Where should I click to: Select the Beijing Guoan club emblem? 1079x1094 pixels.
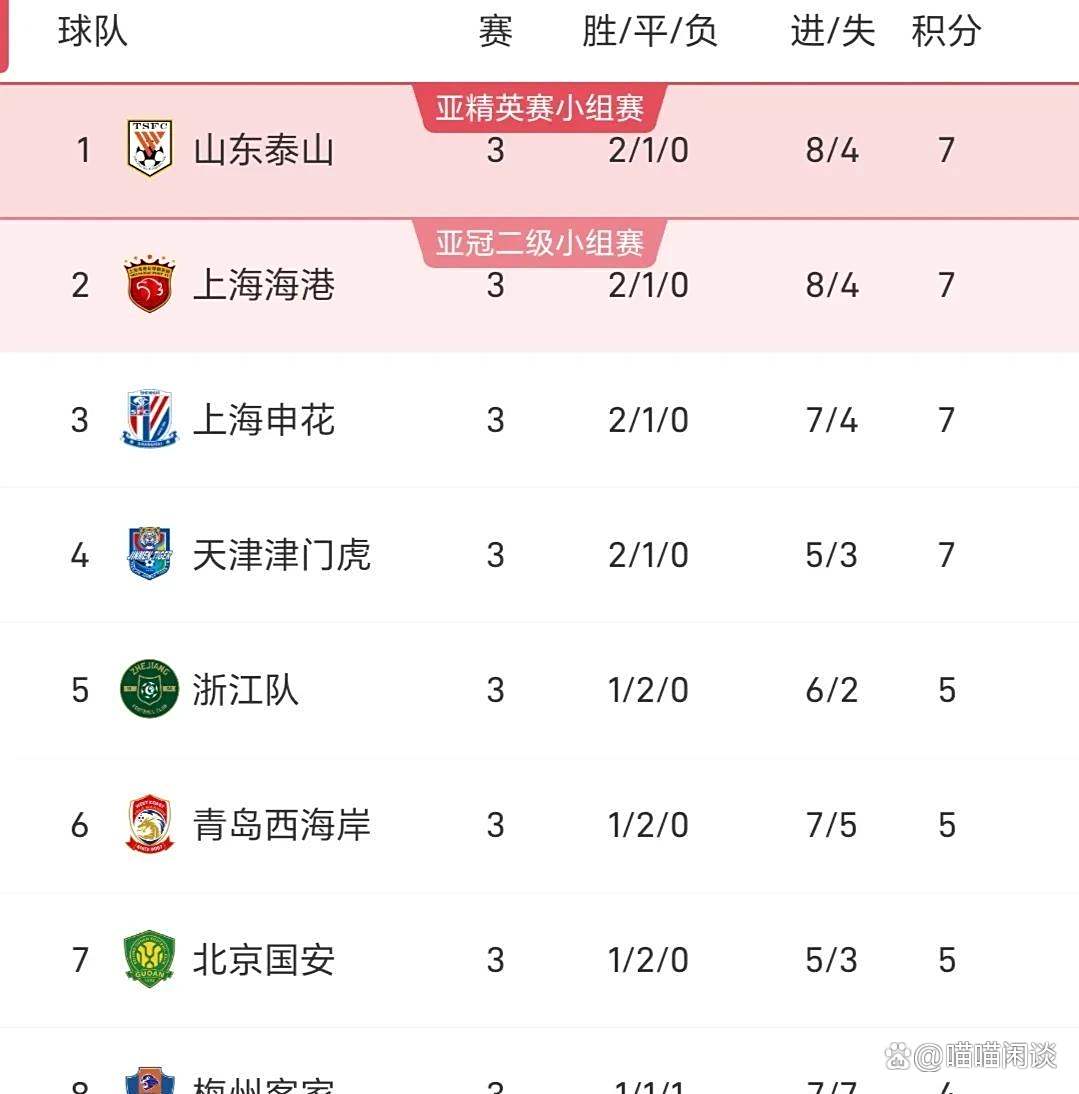point(148,959)
